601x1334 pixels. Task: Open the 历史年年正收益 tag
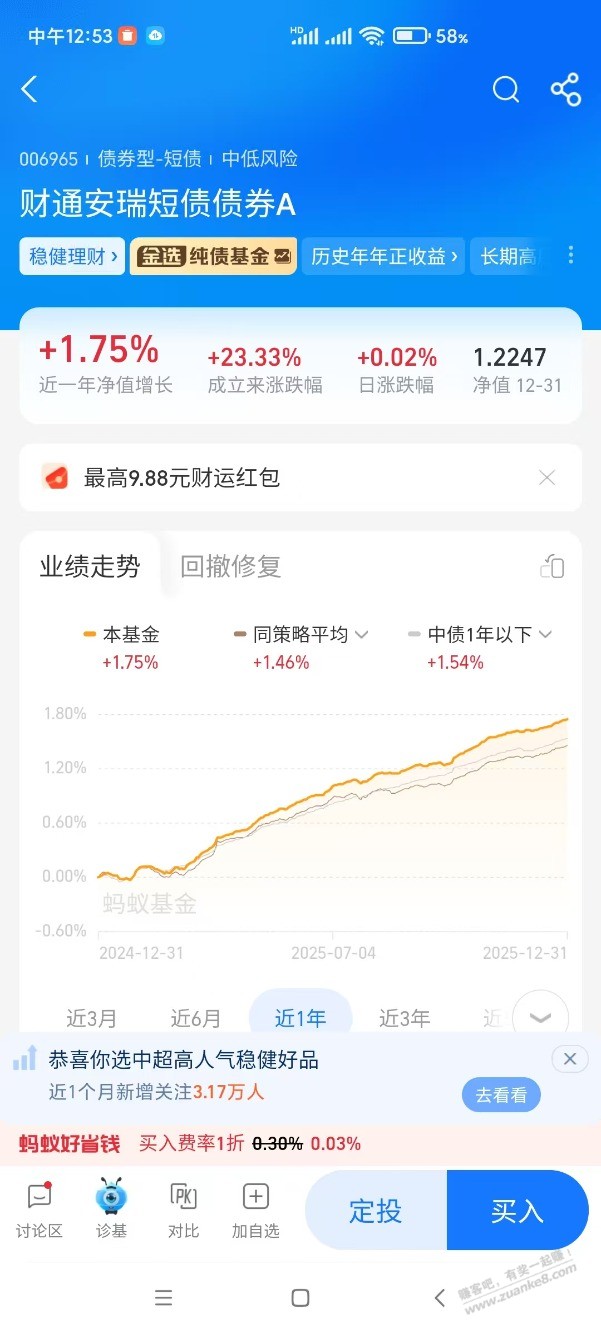(385, 256)
